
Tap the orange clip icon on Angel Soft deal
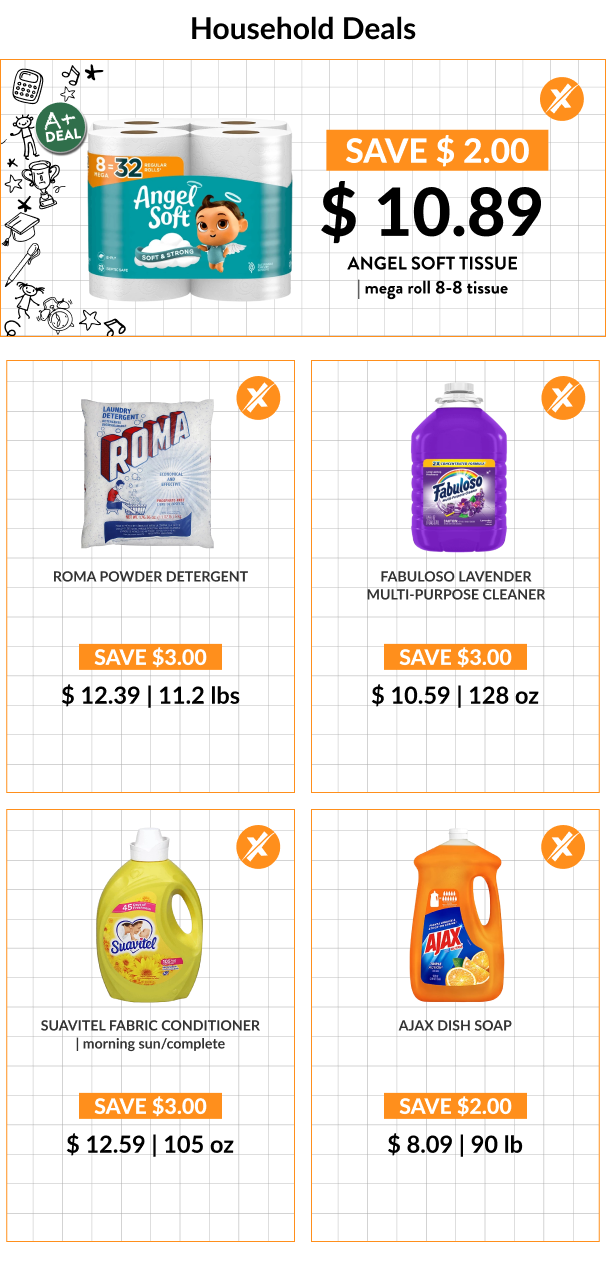coord(561,98)
